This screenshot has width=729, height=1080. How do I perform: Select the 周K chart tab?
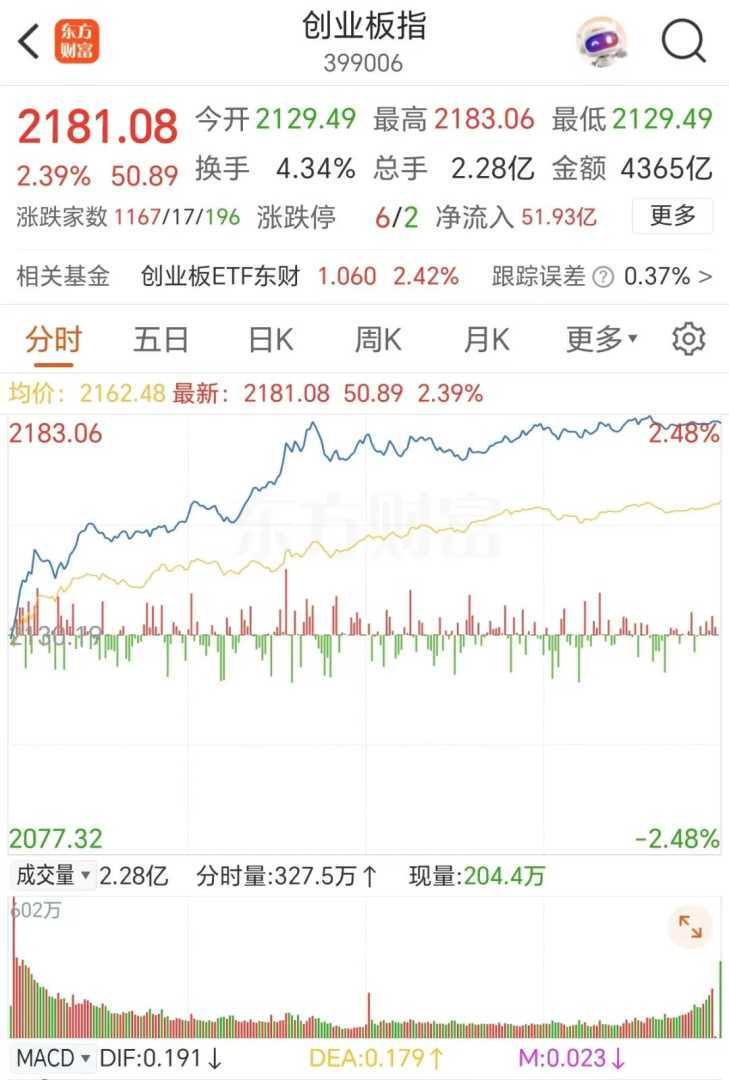click(x=378, y=340)
